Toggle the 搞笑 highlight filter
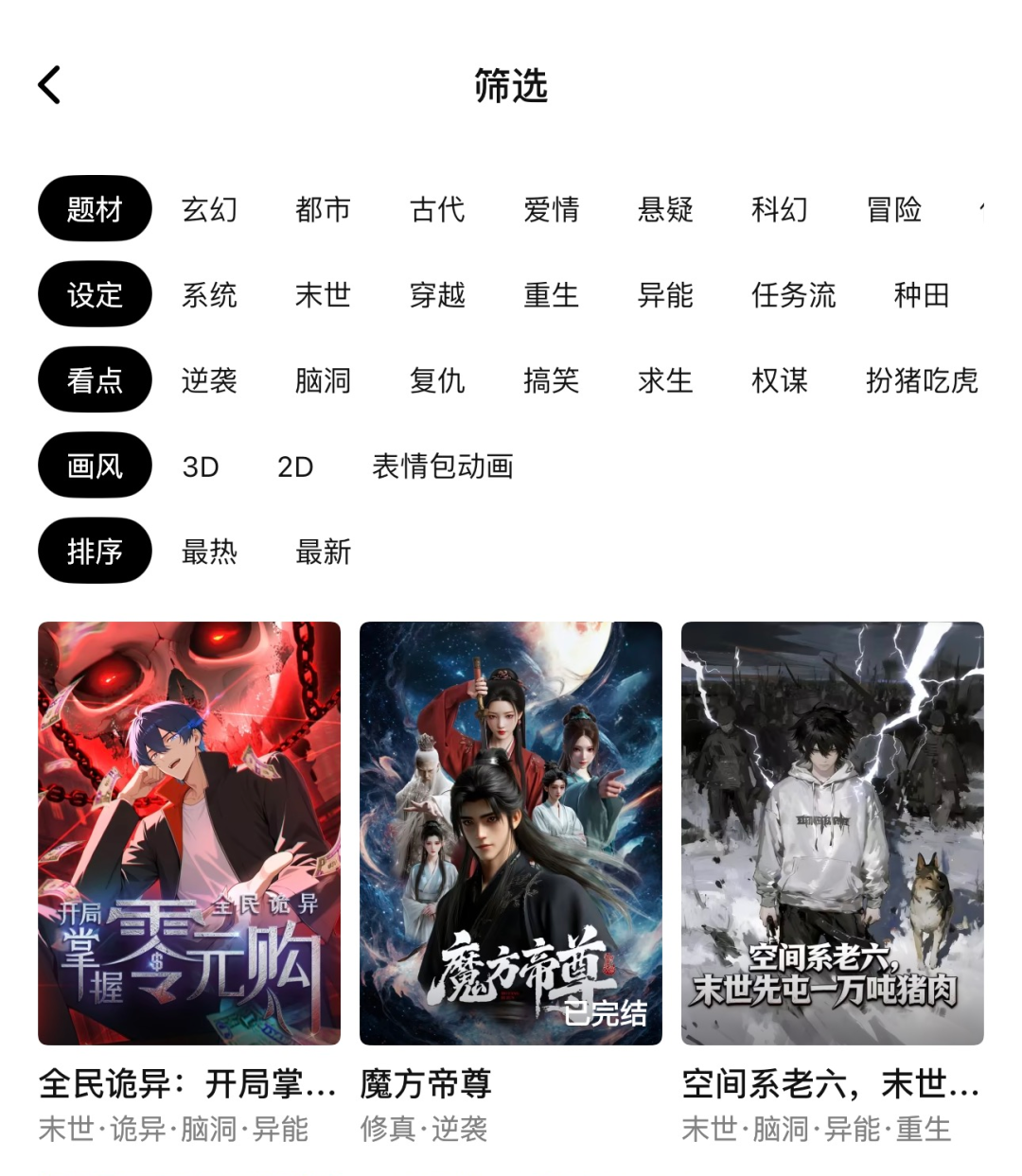The width and height of the screenshot is (1022, 1176). point(552,381)
